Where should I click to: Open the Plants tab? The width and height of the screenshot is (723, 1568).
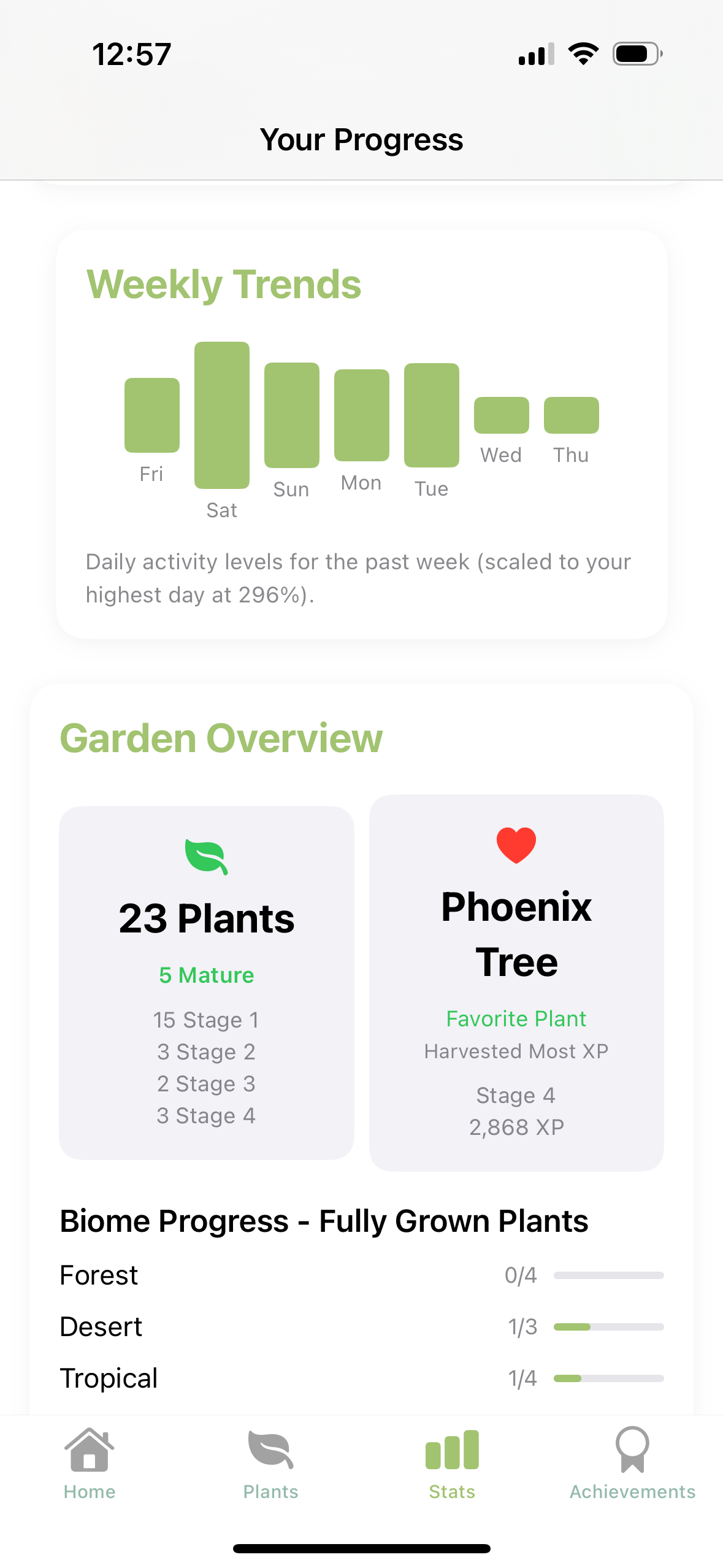pyautogui.click(x=270, y=1464)
